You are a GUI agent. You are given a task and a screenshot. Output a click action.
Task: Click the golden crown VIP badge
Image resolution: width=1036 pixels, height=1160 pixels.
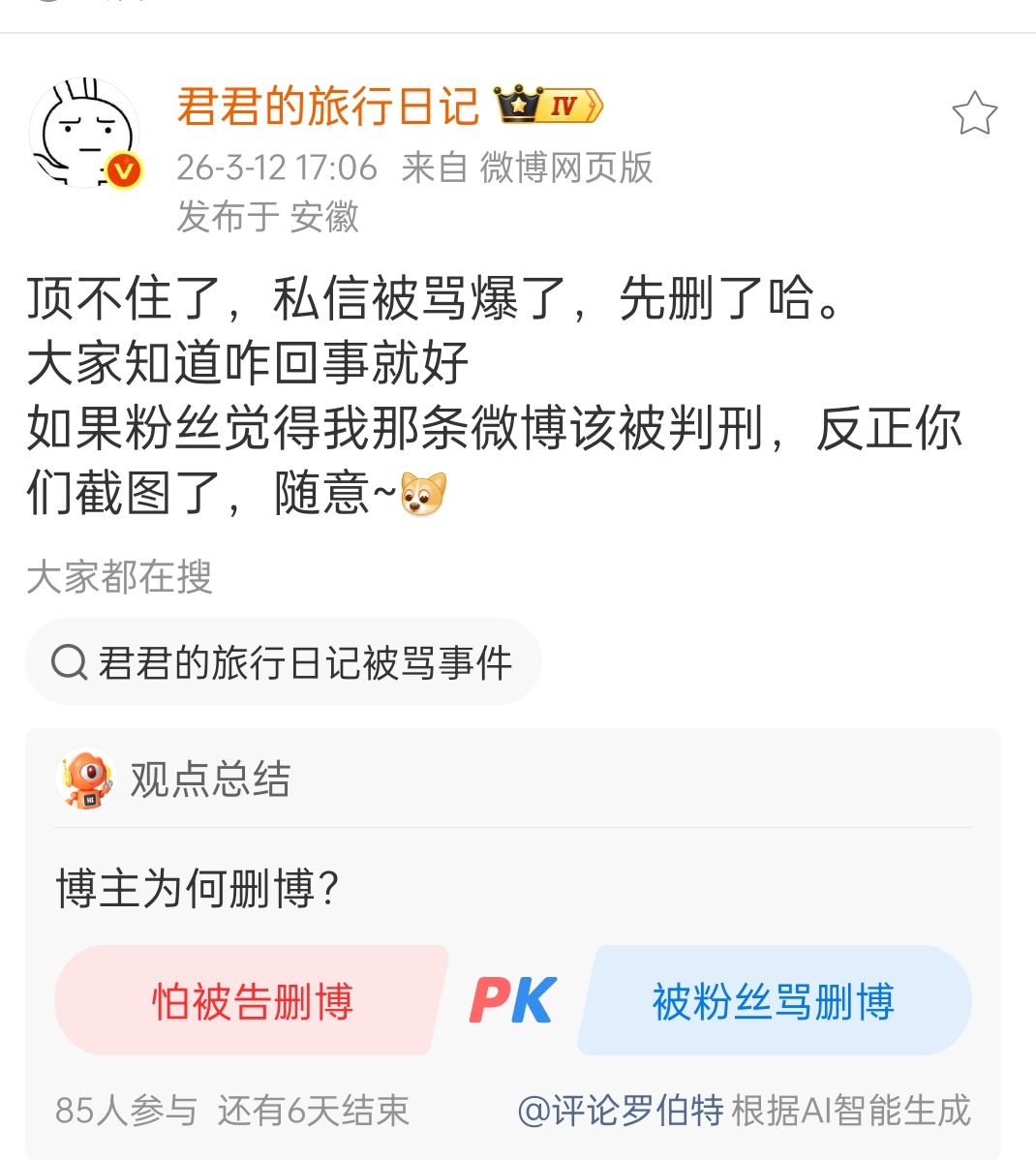[519, 107]
